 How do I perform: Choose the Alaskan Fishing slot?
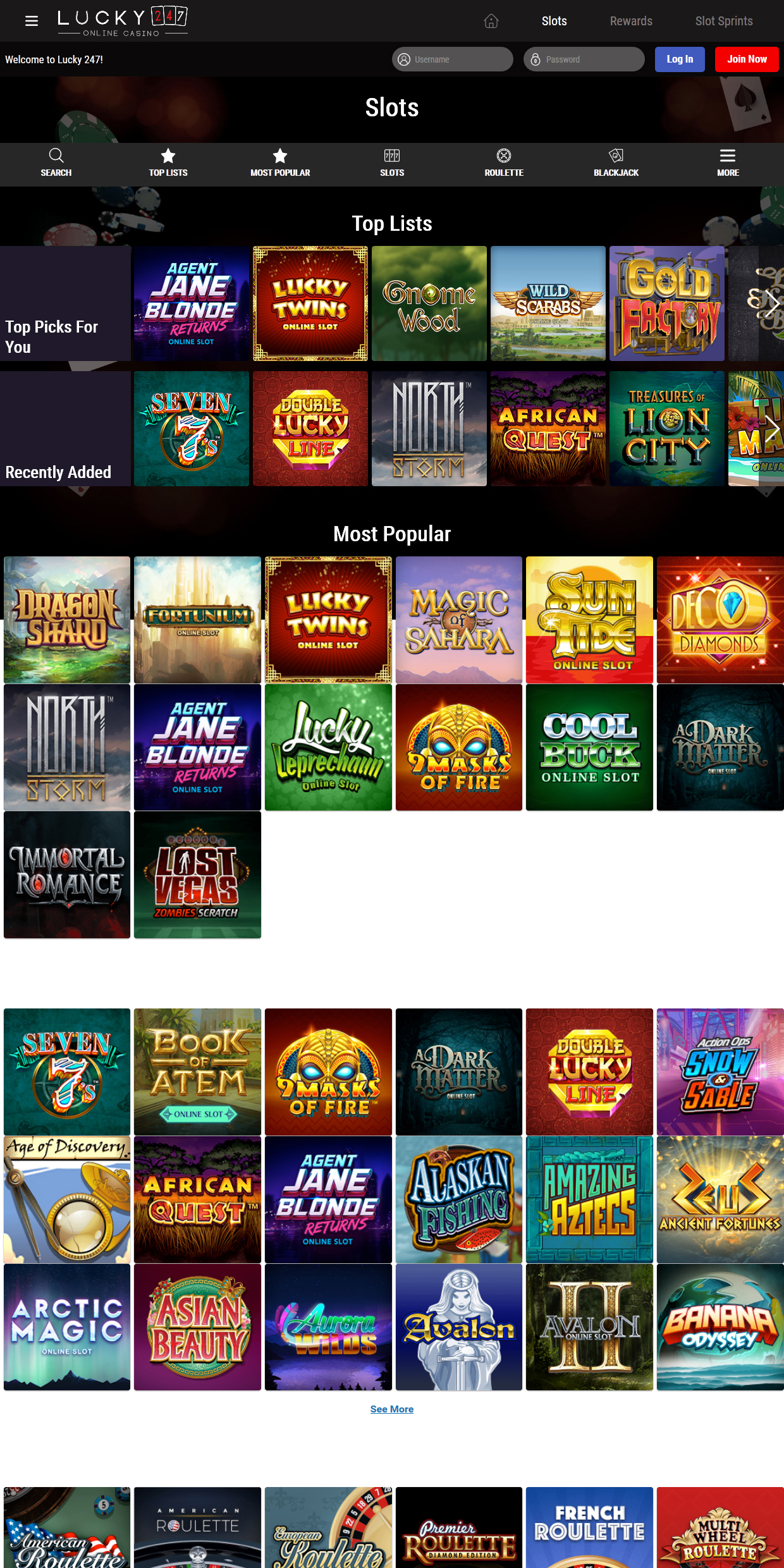pos(459,1199)
